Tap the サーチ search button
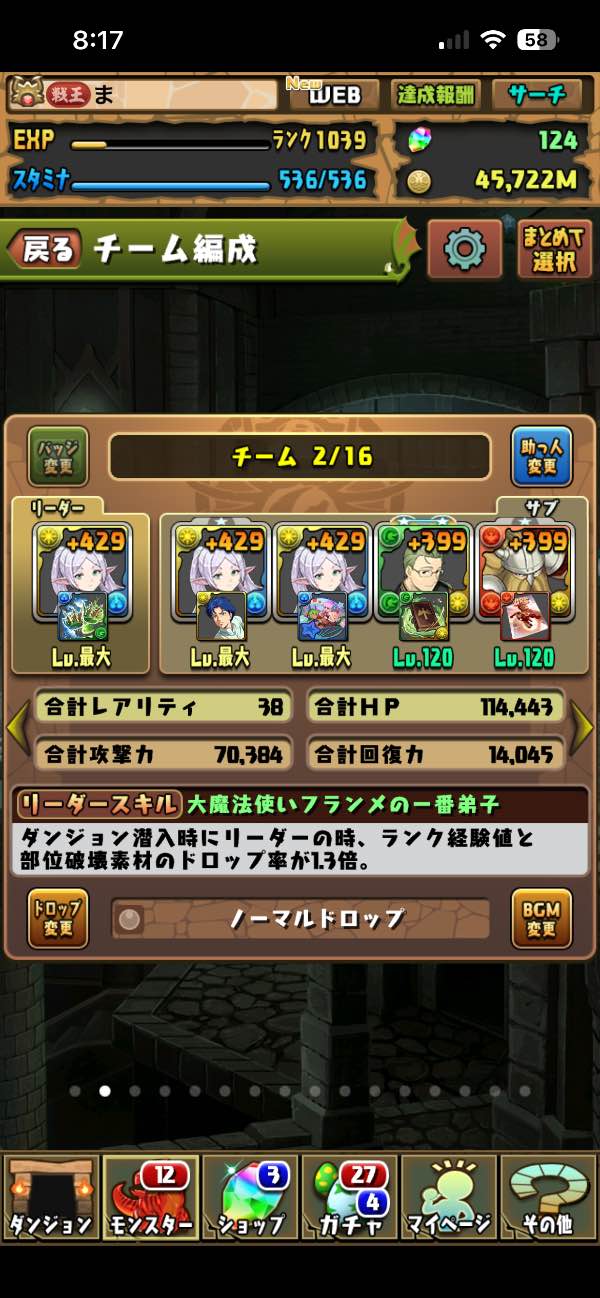Screen dimensions: 600x1298 (537, 95)
